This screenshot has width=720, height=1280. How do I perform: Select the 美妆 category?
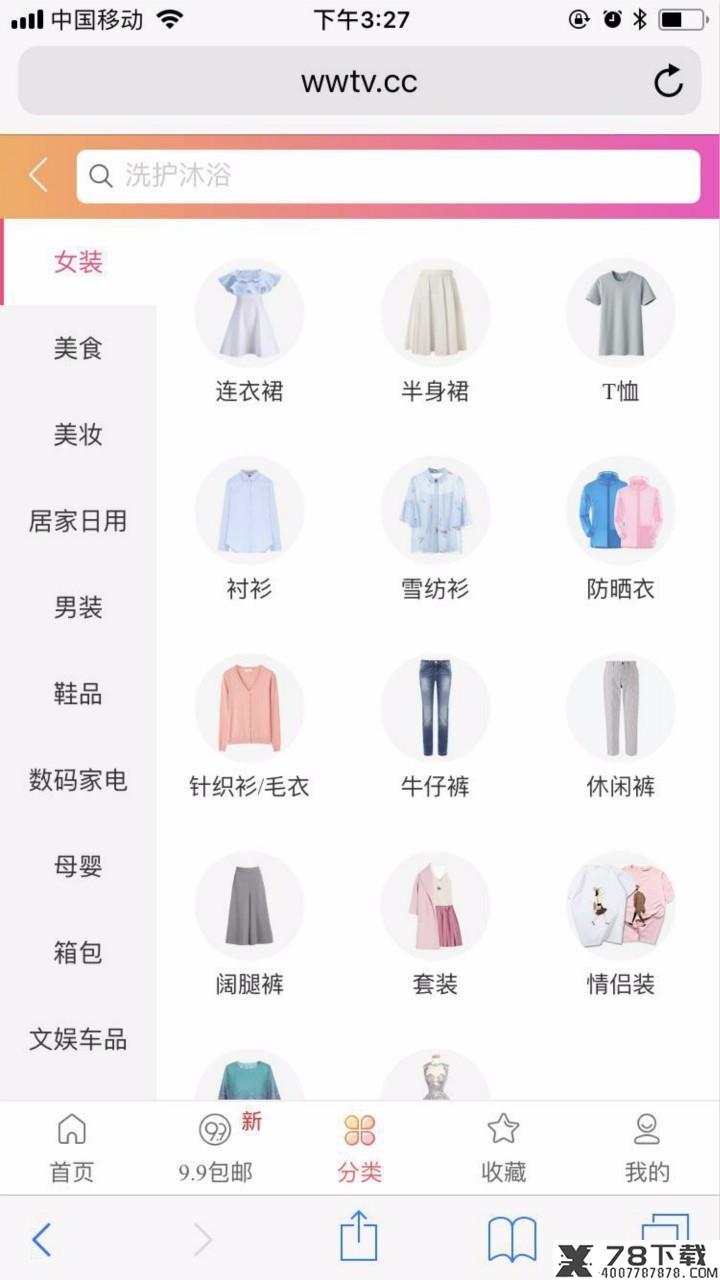pos(78,435)
